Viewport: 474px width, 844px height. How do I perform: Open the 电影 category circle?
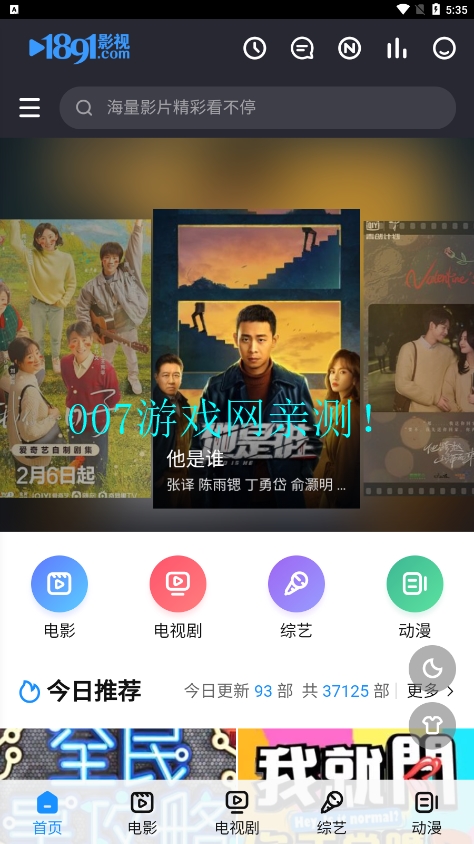pos(59,583)
